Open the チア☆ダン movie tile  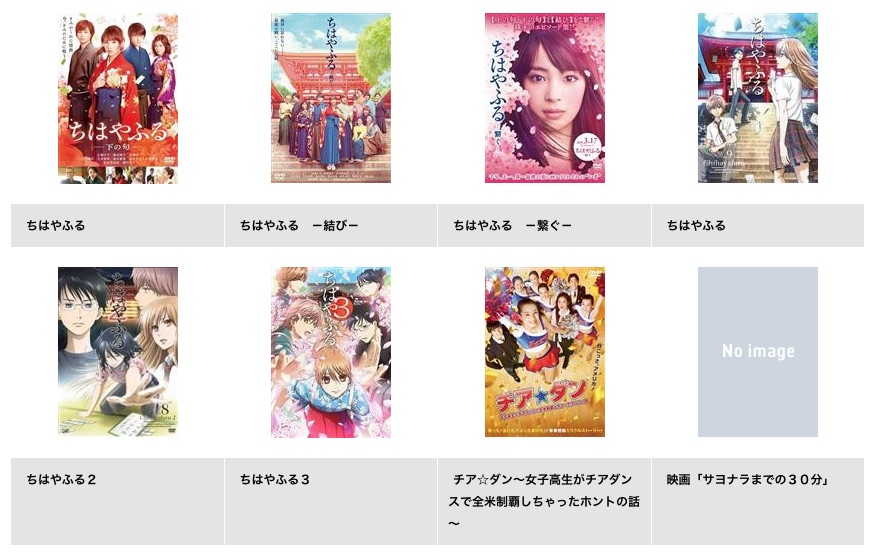coord(544,352)
